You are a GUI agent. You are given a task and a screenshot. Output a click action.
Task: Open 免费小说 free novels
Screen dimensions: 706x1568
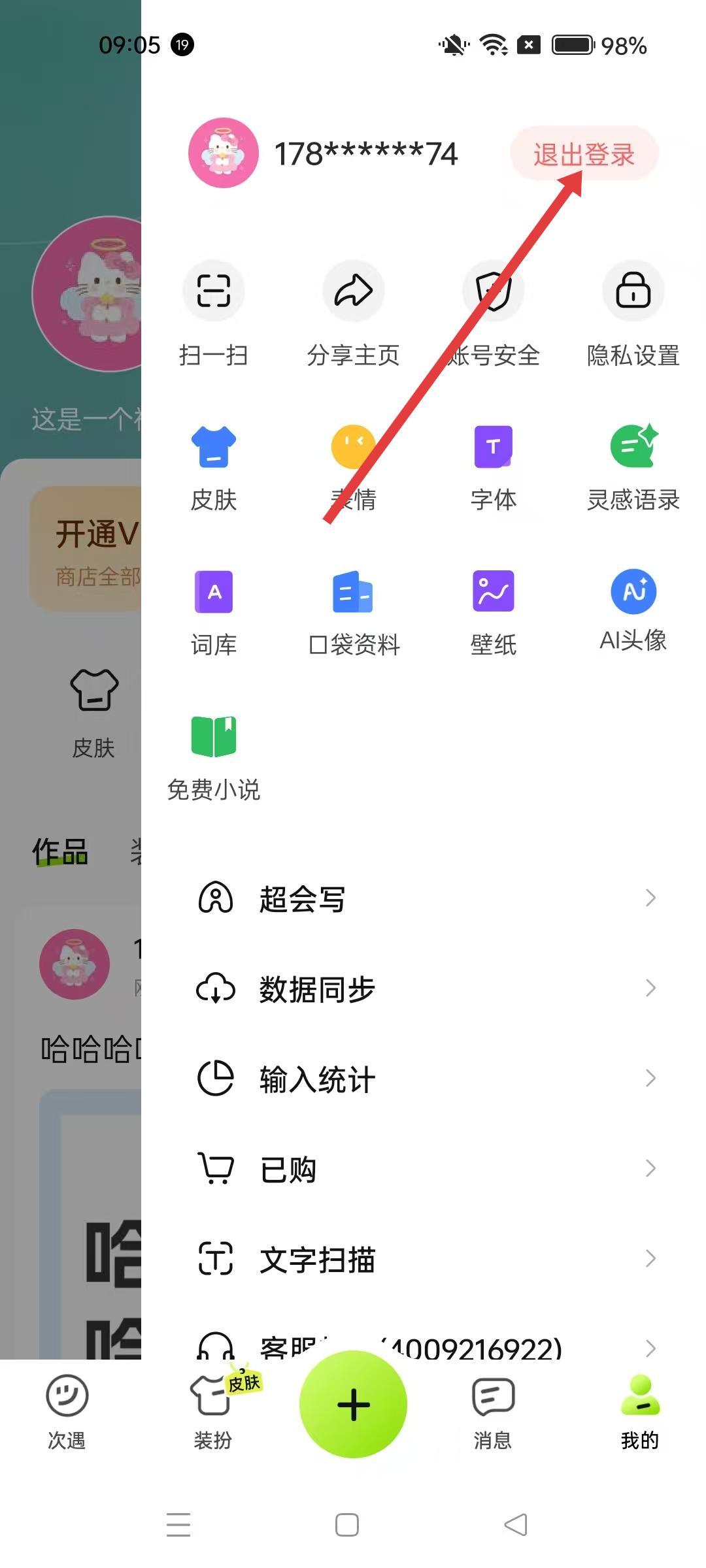[214, 755]
